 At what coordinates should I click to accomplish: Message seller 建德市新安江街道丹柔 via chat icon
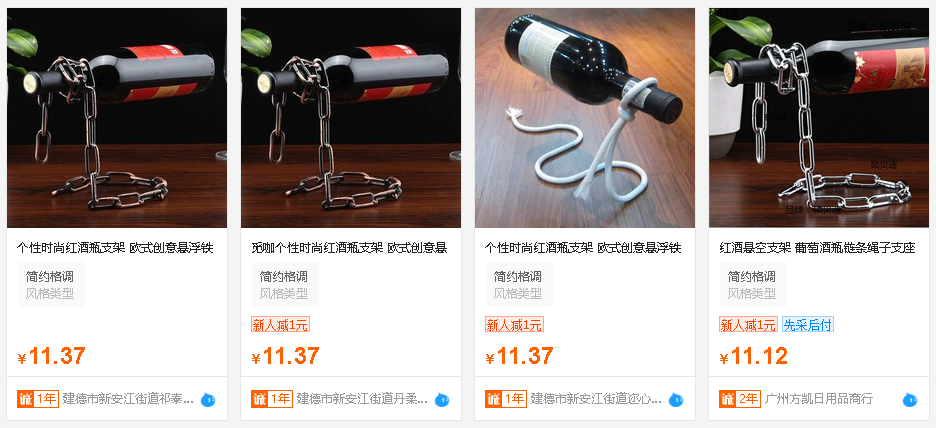pos(442,400)
